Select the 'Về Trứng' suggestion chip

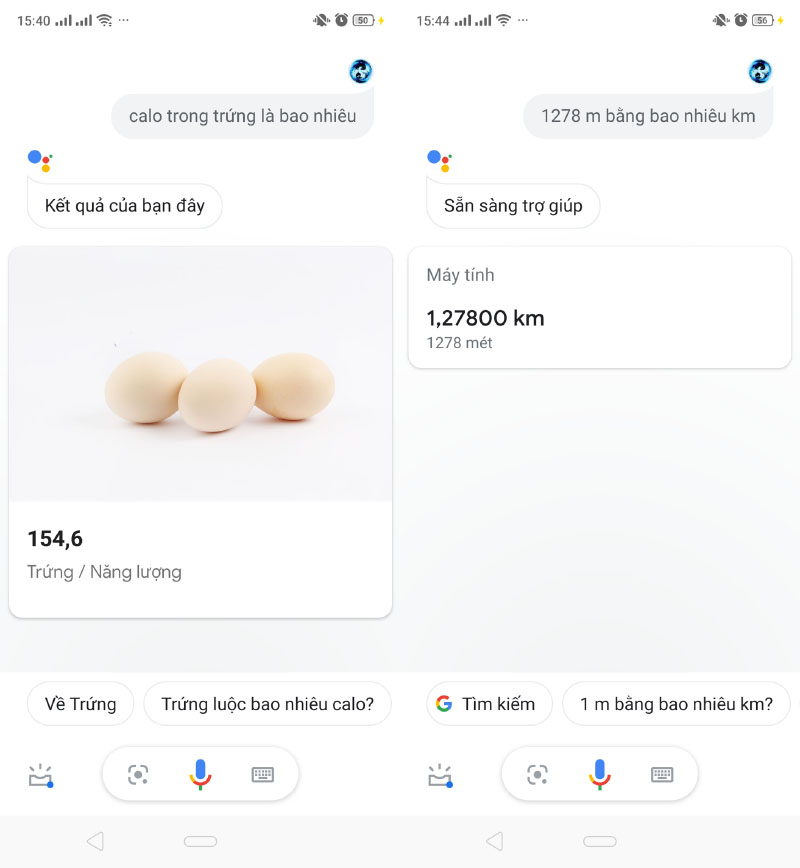(x=80, y=704)
